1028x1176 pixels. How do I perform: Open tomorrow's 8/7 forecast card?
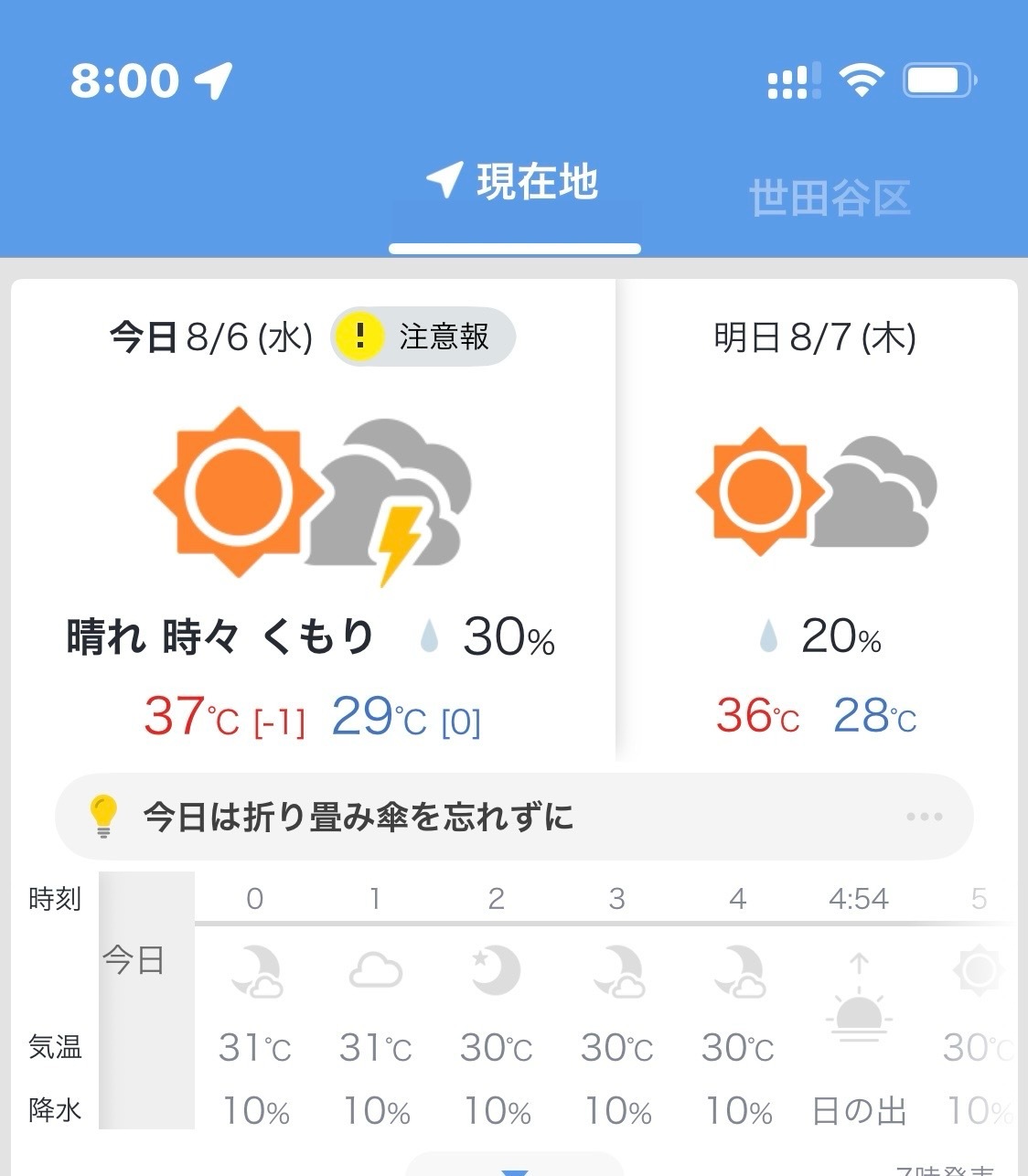(817, 520)
